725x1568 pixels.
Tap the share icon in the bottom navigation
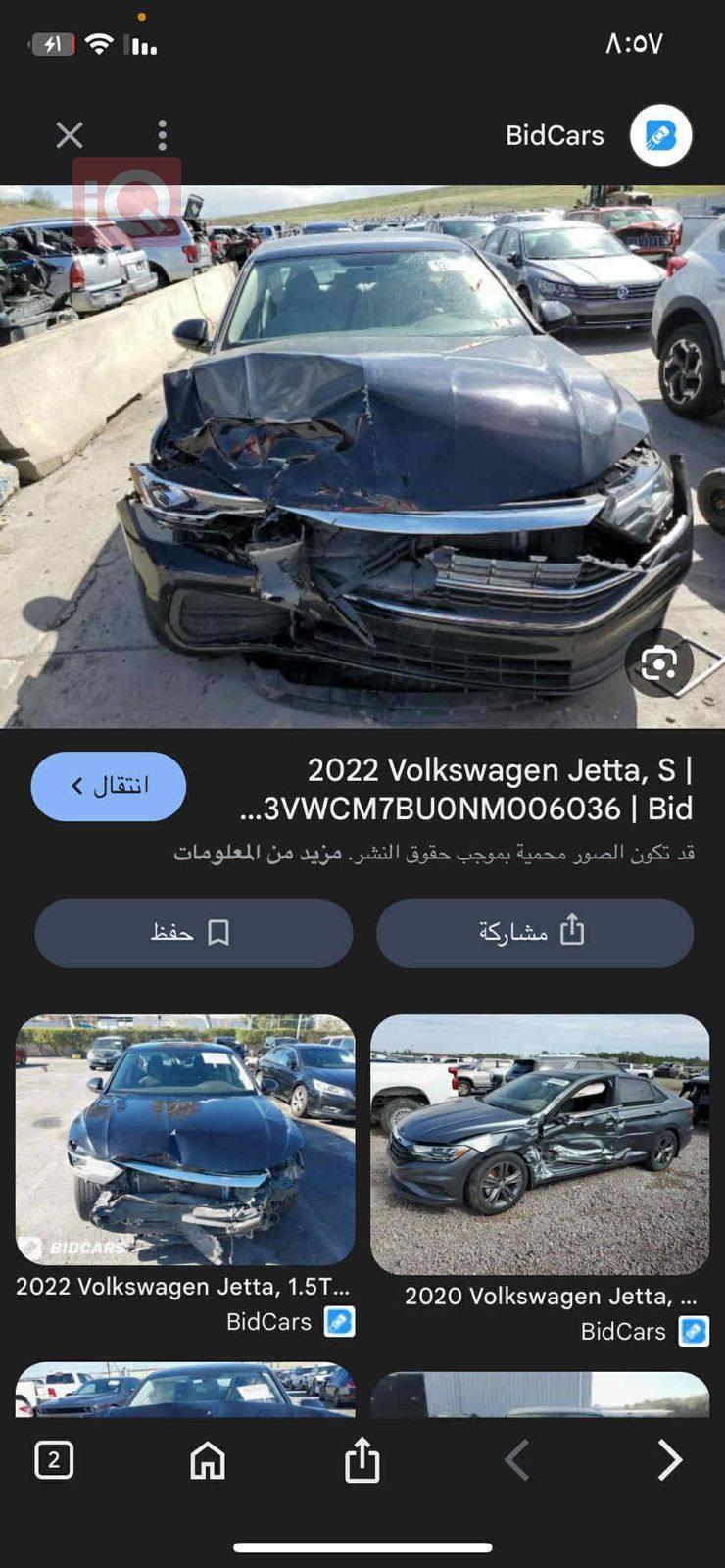(x=362, y=1460)
